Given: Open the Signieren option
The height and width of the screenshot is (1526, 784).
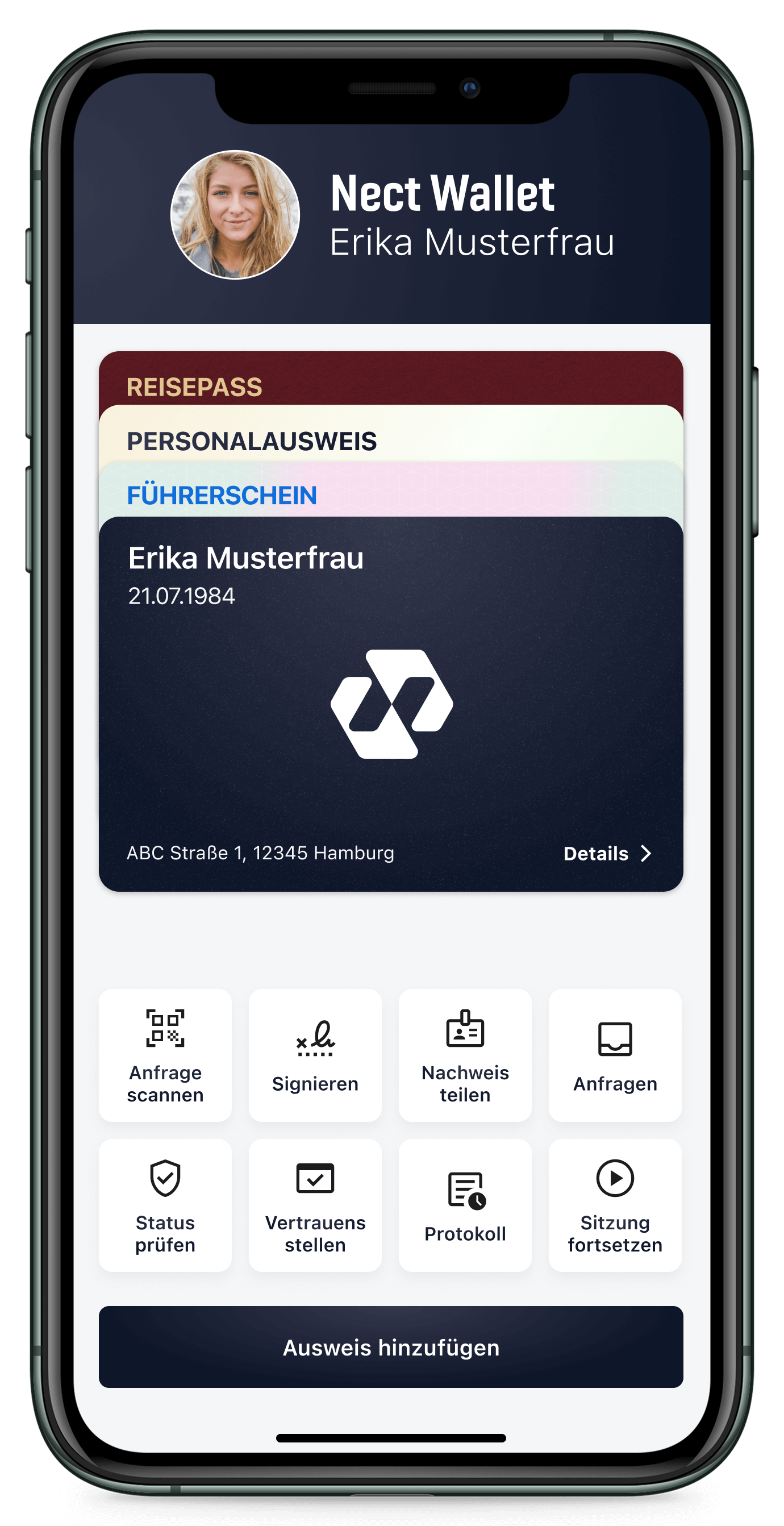Looking at the screenshot, I should click(315, 1054).
